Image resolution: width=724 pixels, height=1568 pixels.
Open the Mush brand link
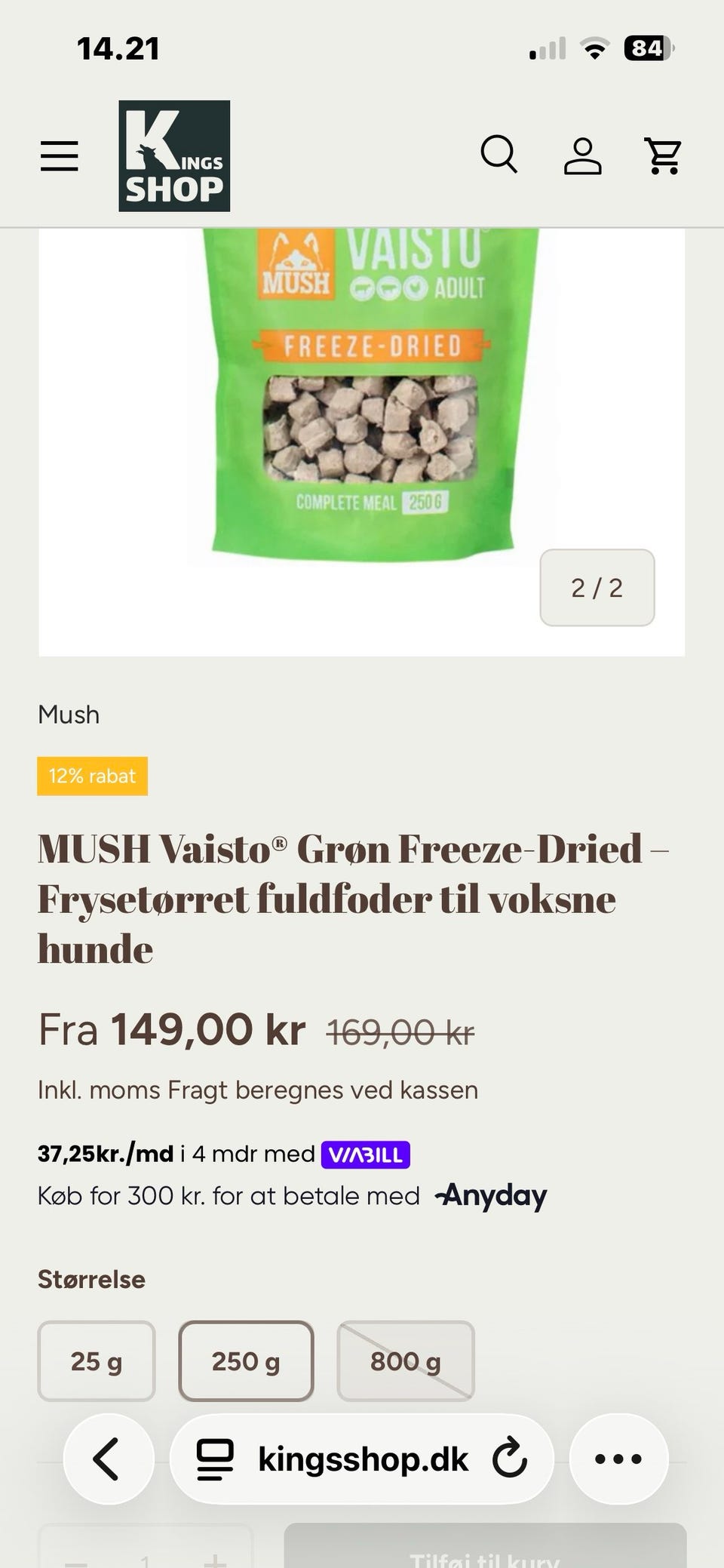click(69, 715)
